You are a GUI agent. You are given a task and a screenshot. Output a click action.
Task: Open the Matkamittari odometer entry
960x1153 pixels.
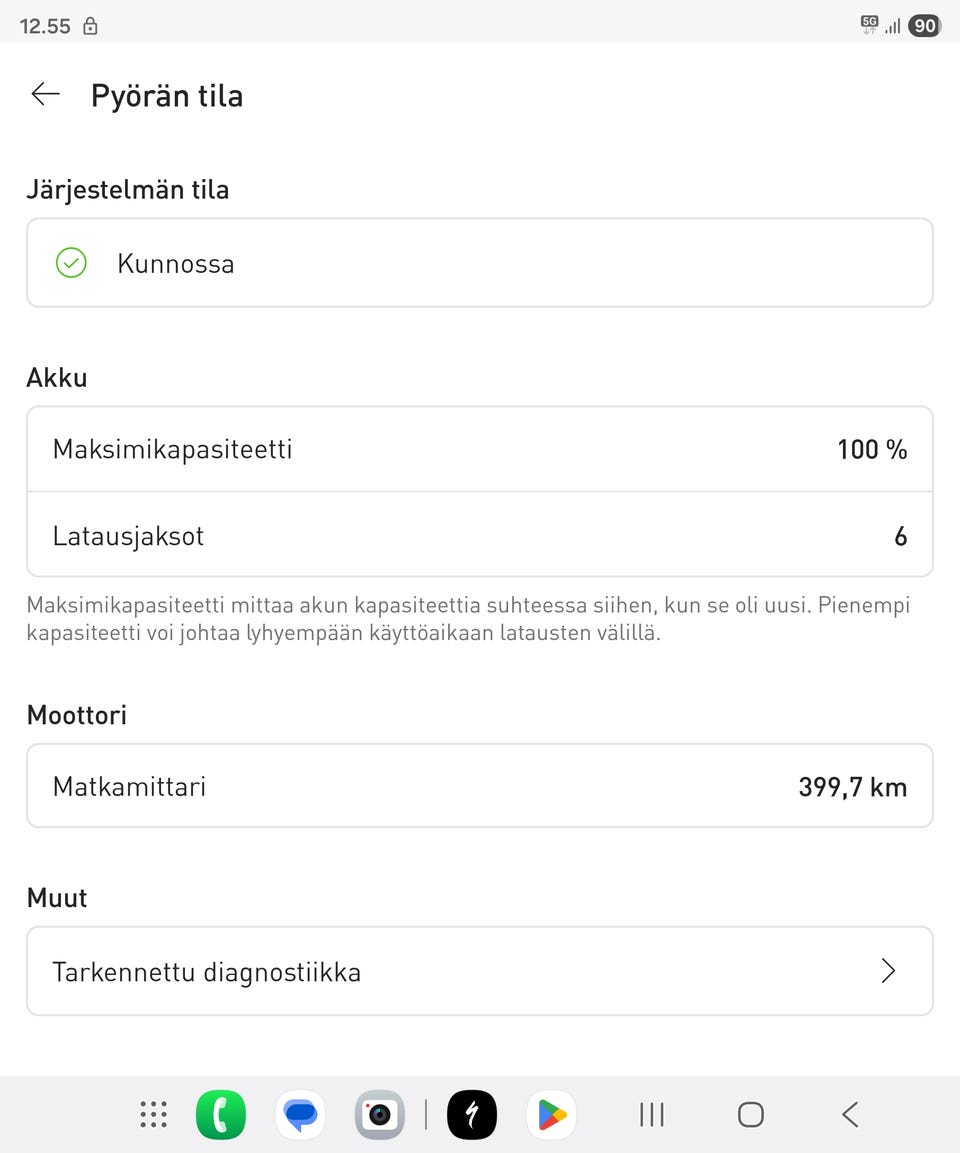pos(480,786)
